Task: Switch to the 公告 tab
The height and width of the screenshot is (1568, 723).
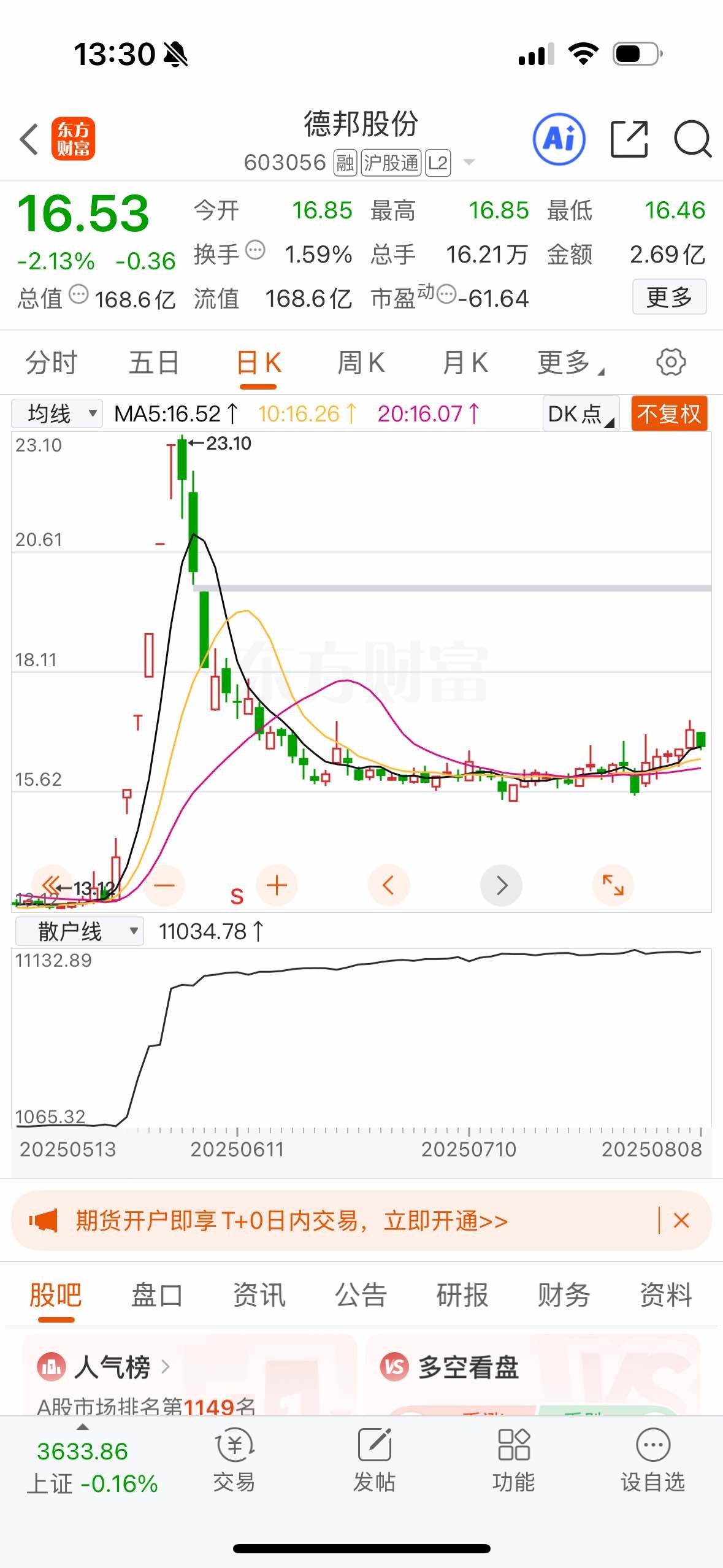Action: [361, 1295]
